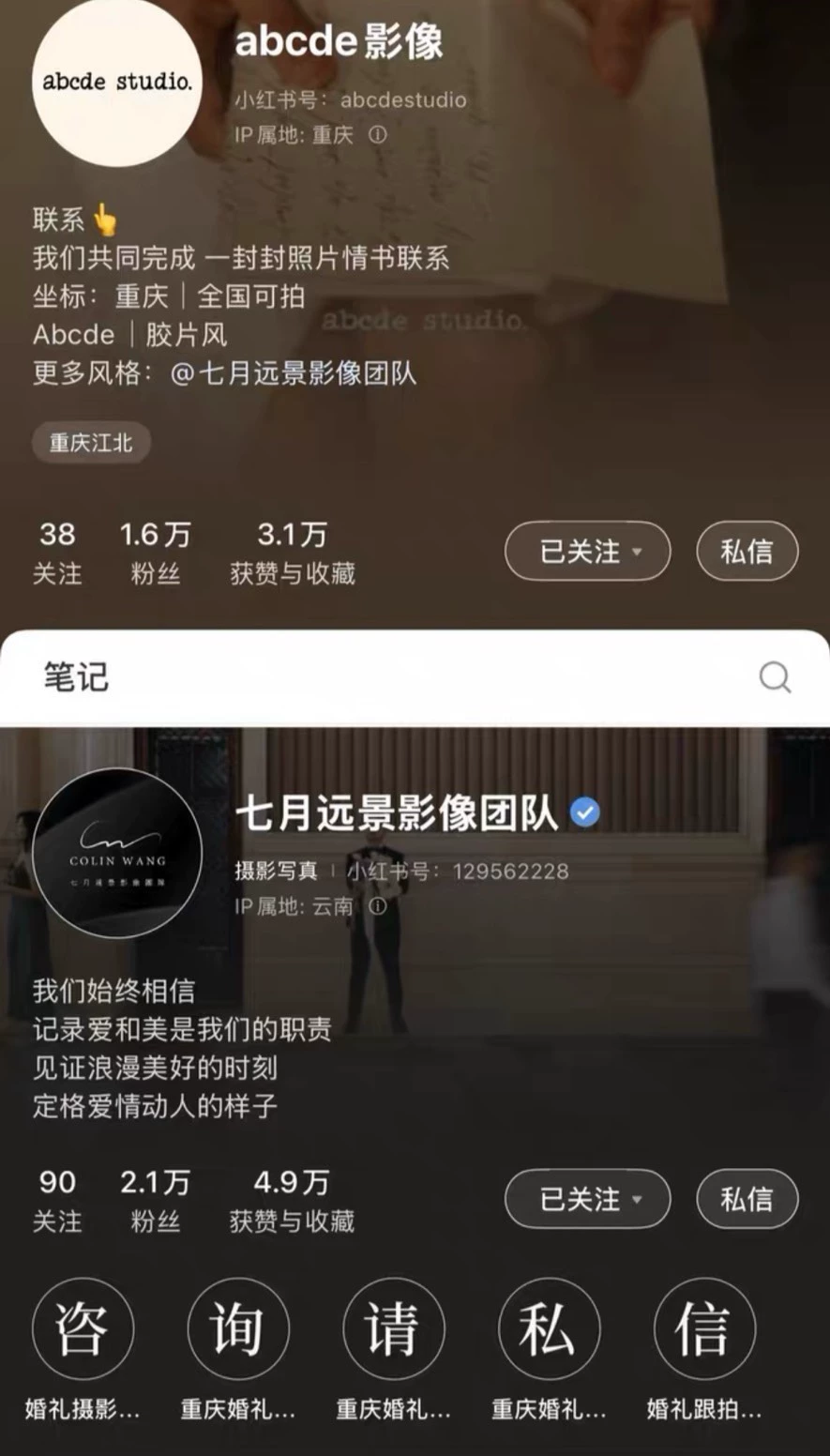
Task: Send a 私信 to abcde影像
Action: tap(747, 552)
